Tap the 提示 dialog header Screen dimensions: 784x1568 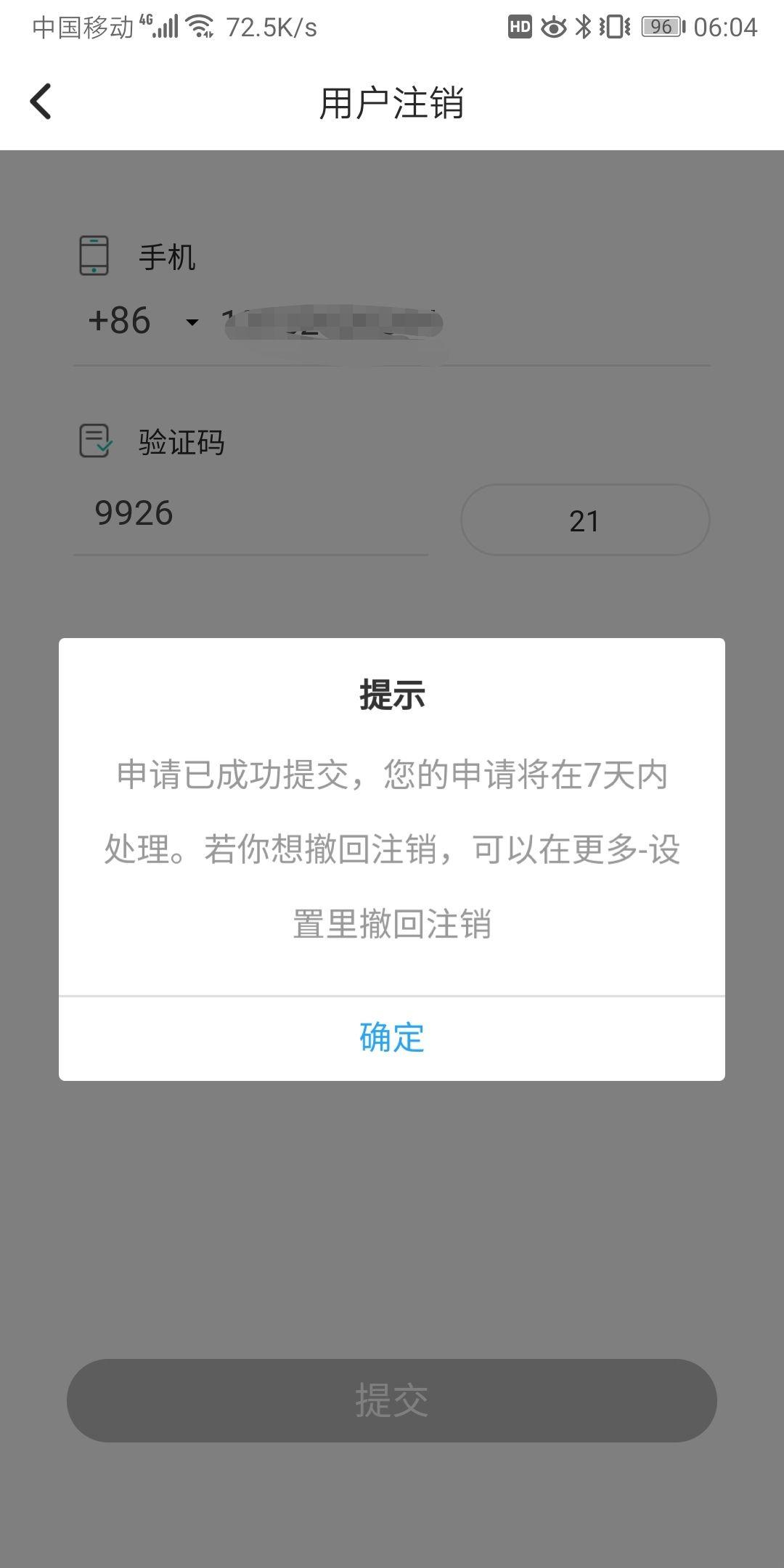(391, 695)
